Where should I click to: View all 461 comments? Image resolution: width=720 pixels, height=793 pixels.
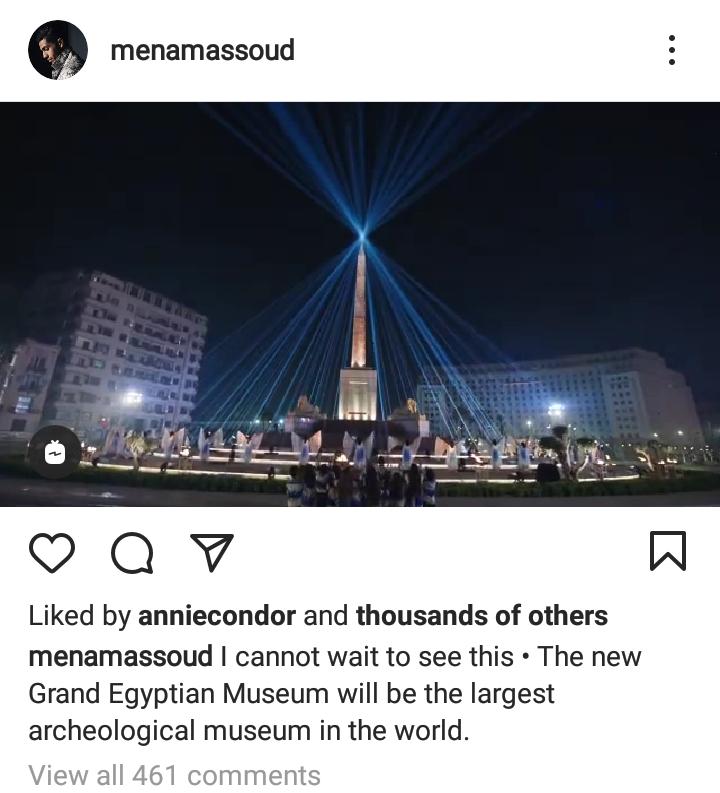(x=174, y=775)
